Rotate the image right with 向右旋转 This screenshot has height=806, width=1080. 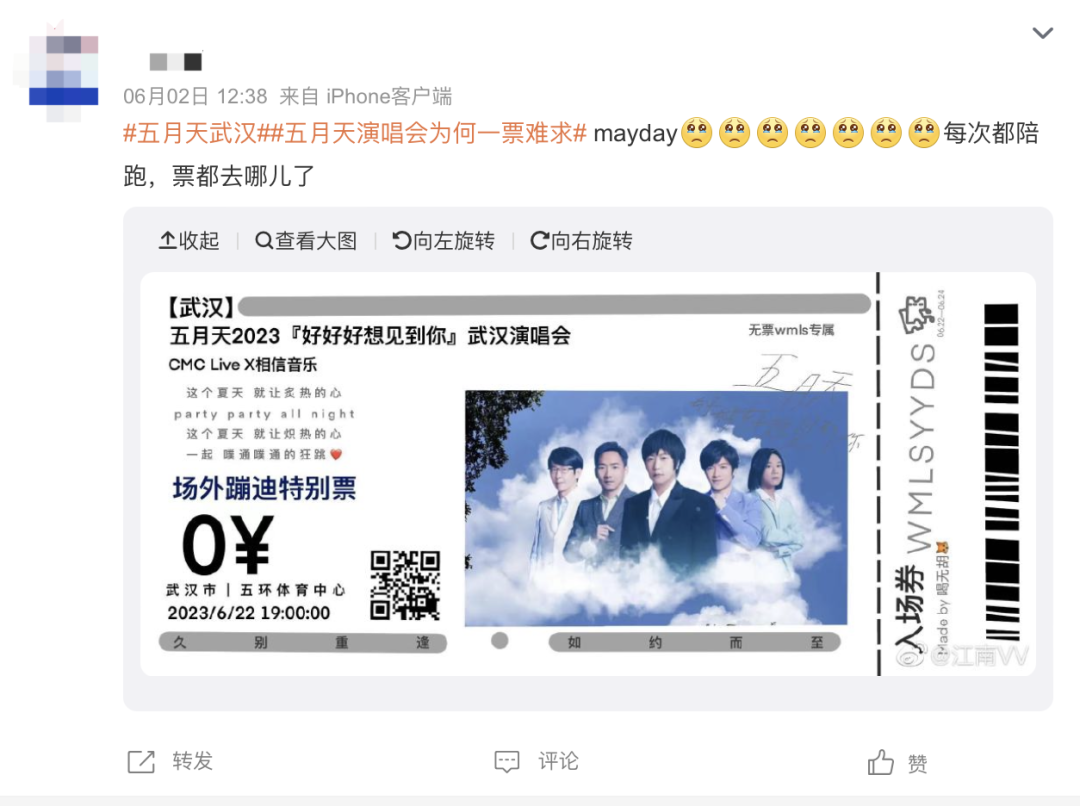[582, 241]
